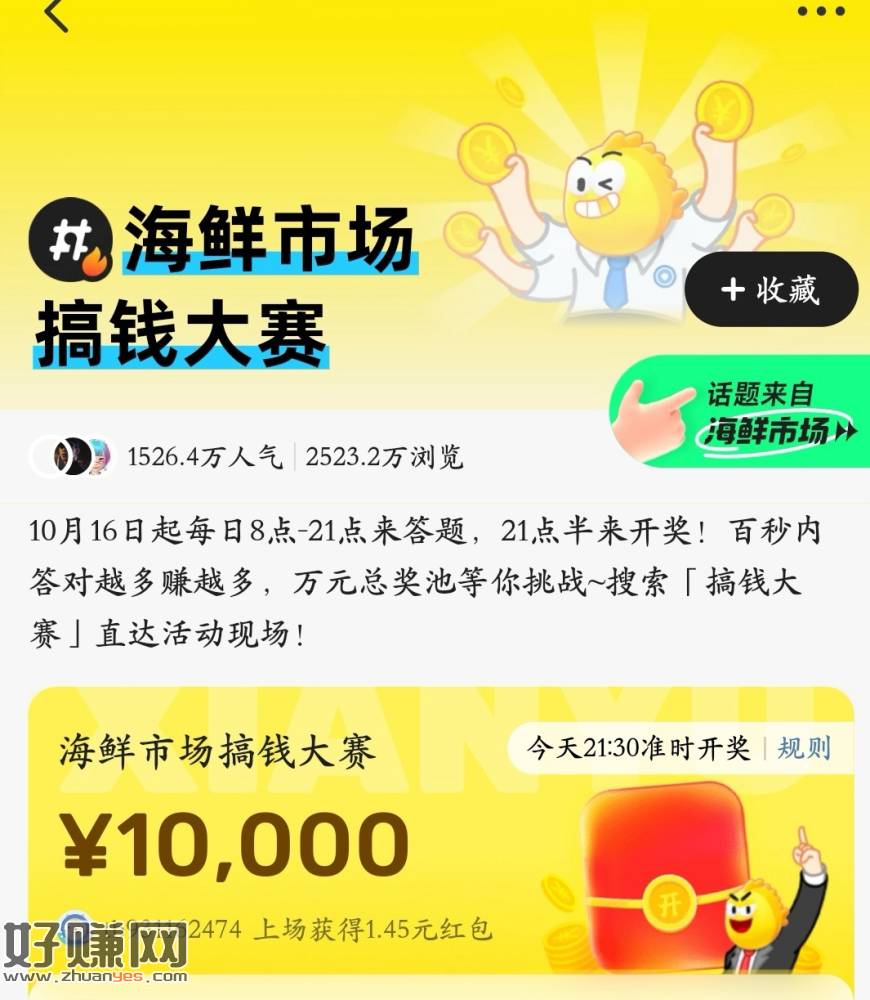The image size is (870, 1000).
Task: Tap the 收藏 button to bookmark topic
Action: tap(770, 290)
